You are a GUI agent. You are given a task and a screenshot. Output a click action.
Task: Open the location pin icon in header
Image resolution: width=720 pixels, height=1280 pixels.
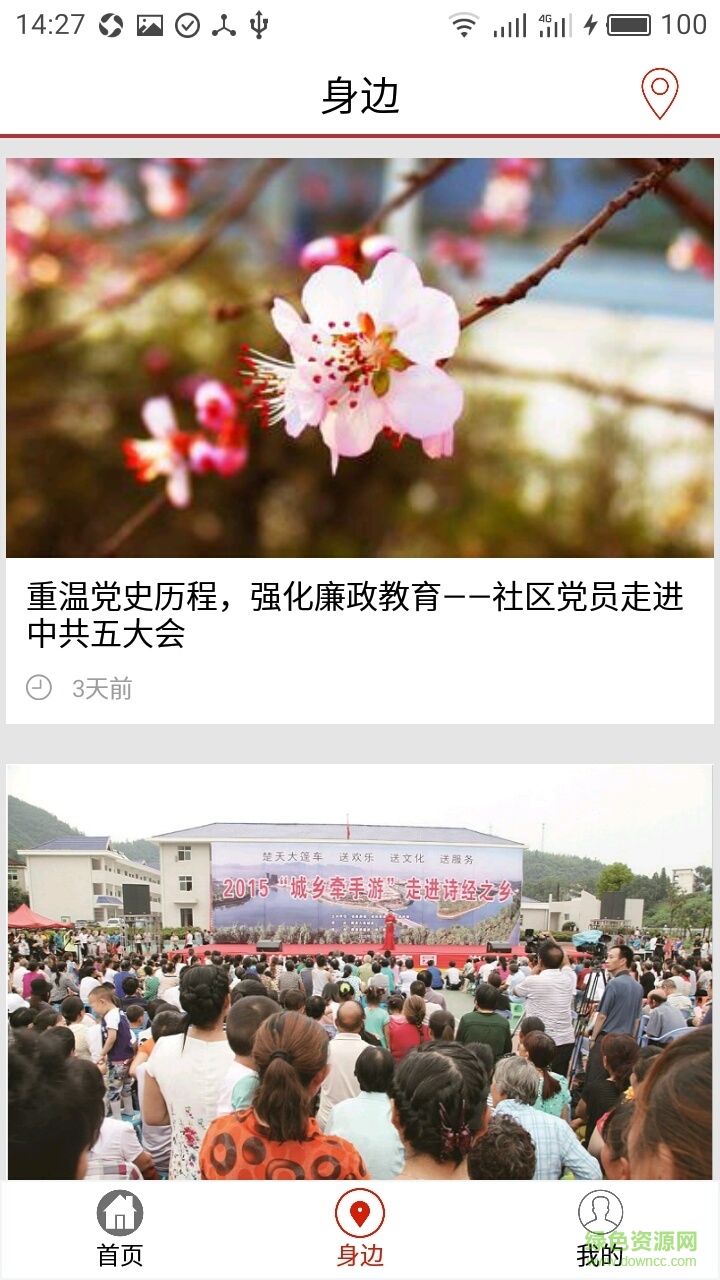coord(659,94)
